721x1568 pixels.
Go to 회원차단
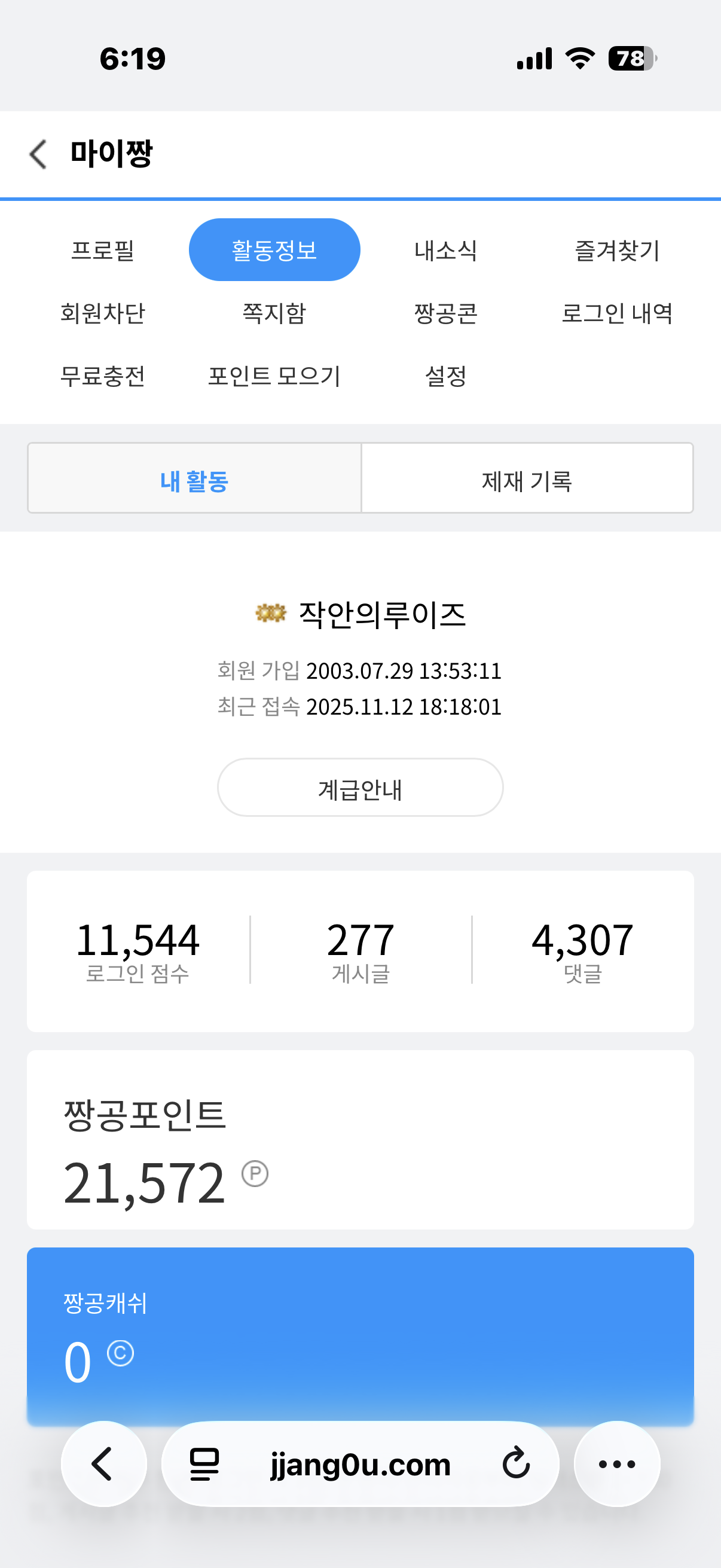103,313
